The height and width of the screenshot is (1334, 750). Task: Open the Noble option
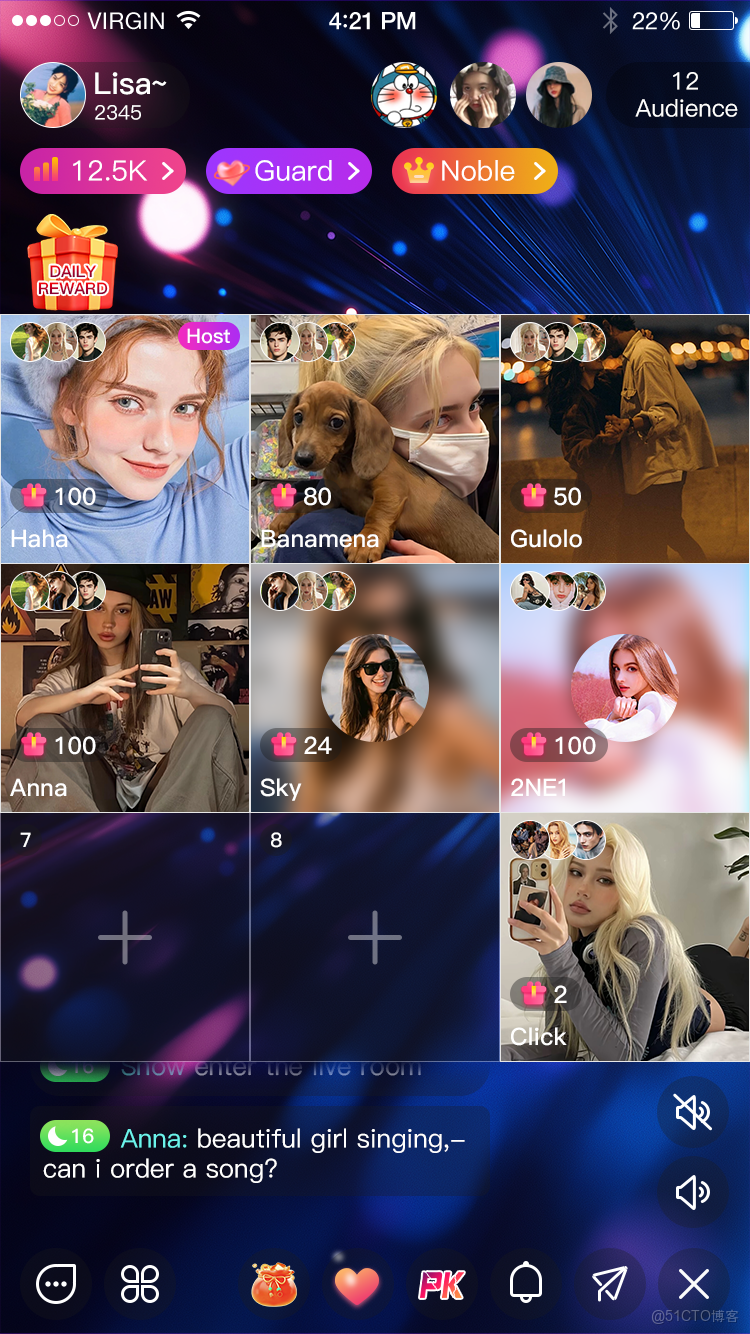pyautogui.click(x=474, y=172)
